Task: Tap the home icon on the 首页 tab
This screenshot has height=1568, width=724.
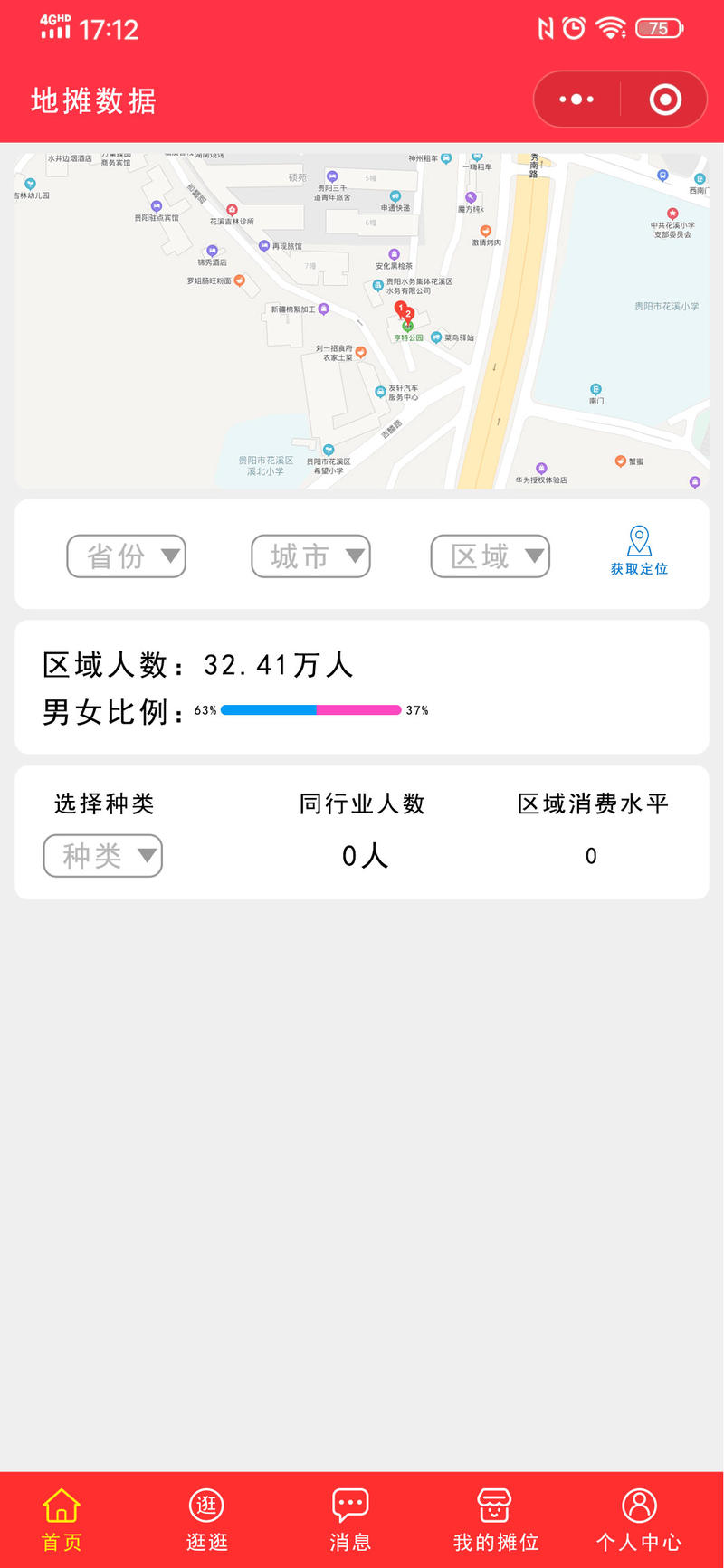Action: coord(61,1506)
